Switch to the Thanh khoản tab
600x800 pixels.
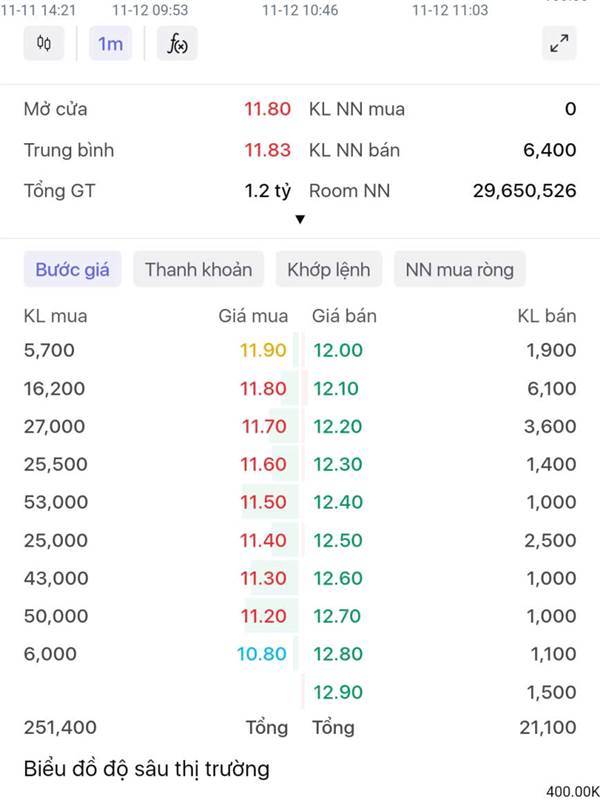(198, 269)
